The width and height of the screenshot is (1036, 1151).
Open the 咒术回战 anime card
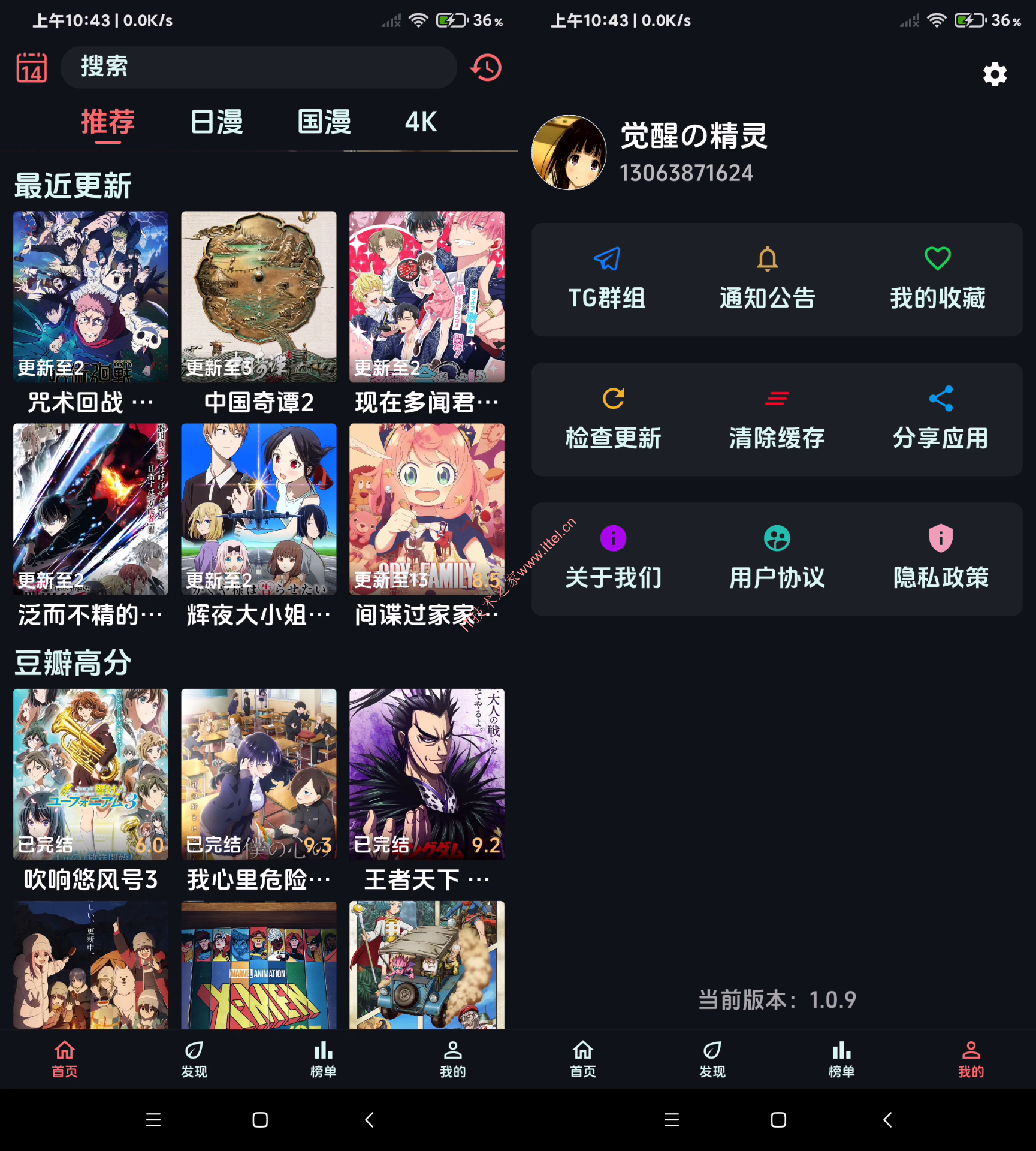tap(90, 297)
